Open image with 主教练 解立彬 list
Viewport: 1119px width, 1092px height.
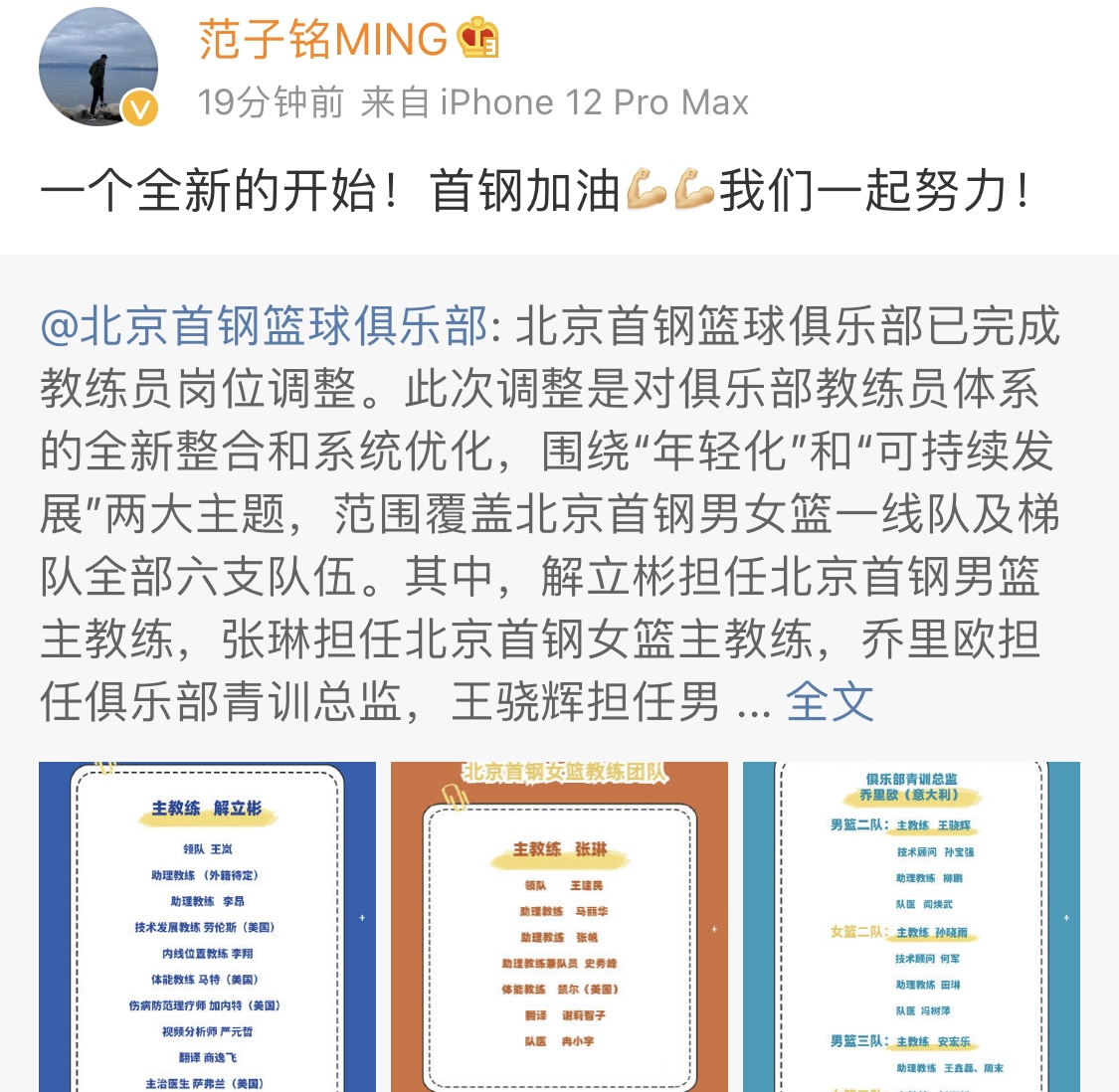[x=207, y=927]
